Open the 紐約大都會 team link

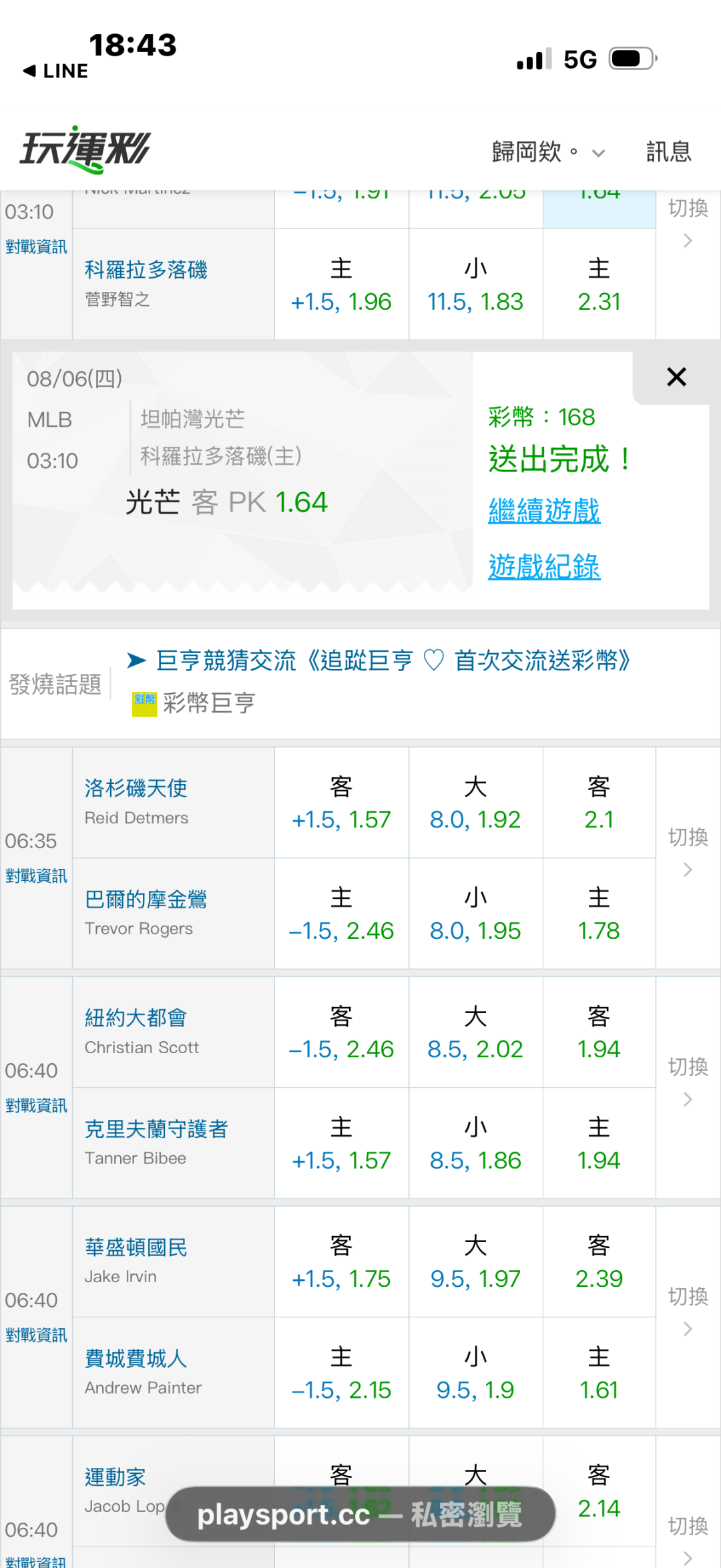136,1018
